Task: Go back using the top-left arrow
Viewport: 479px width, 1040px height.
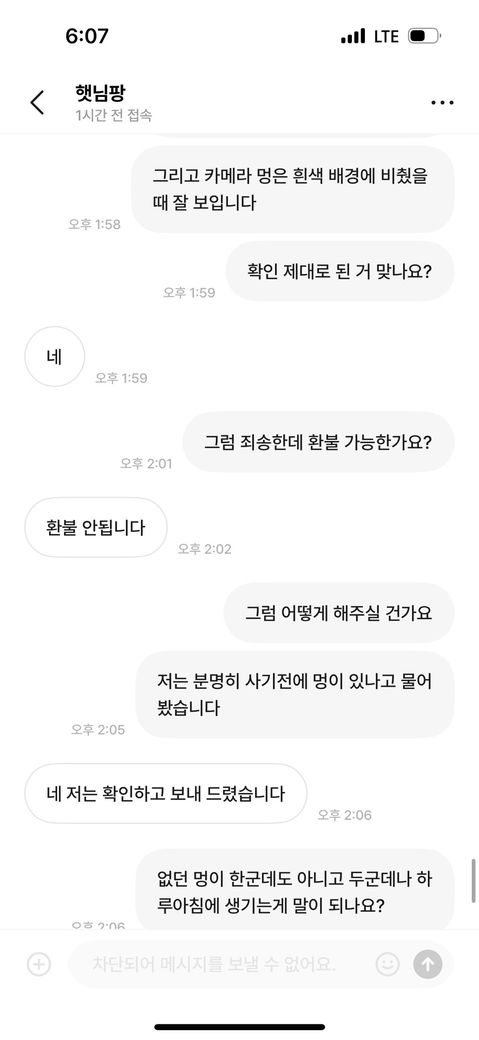Action: coord(37,103)
